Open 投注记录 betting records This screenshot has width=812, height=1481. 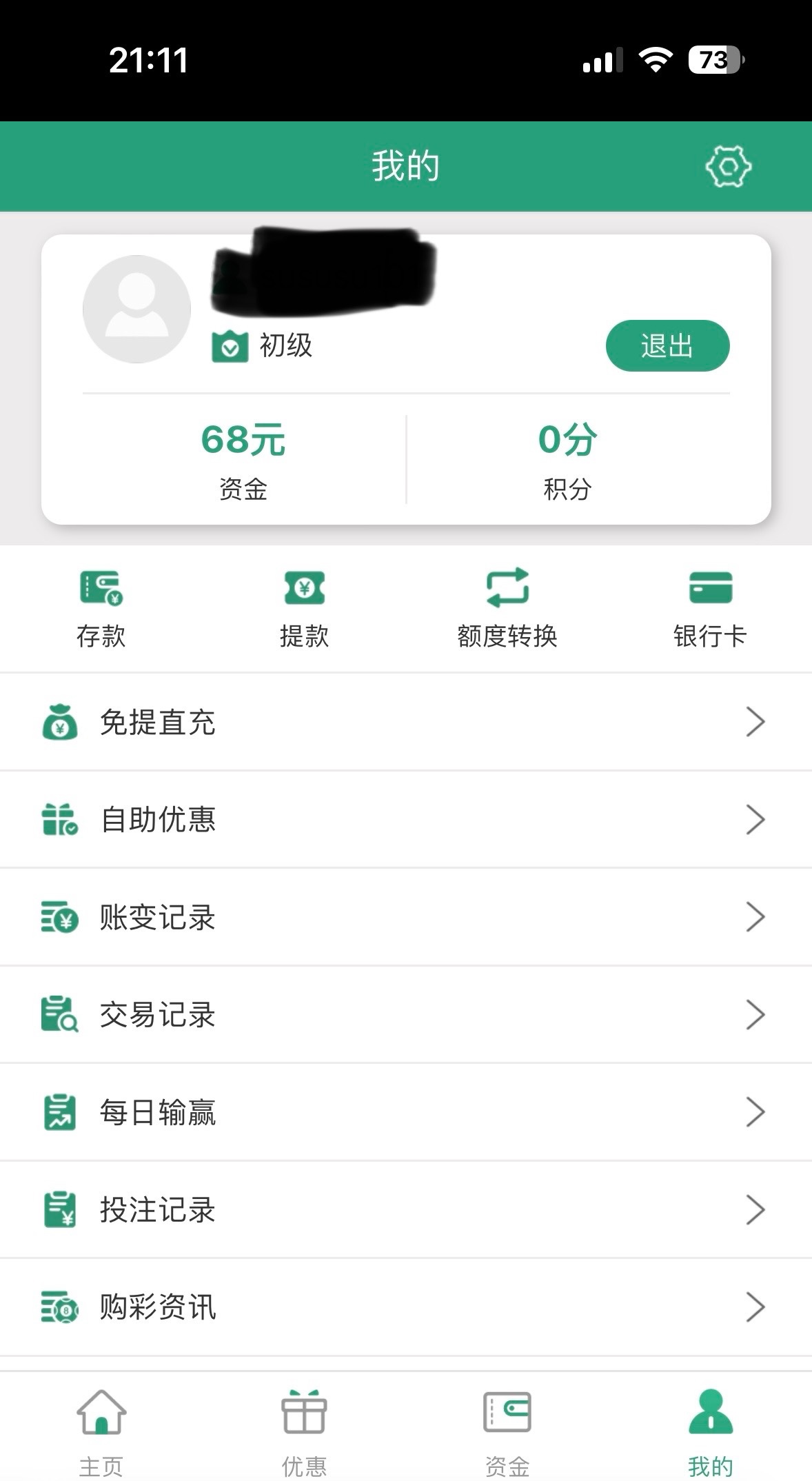coord(405,1210)
